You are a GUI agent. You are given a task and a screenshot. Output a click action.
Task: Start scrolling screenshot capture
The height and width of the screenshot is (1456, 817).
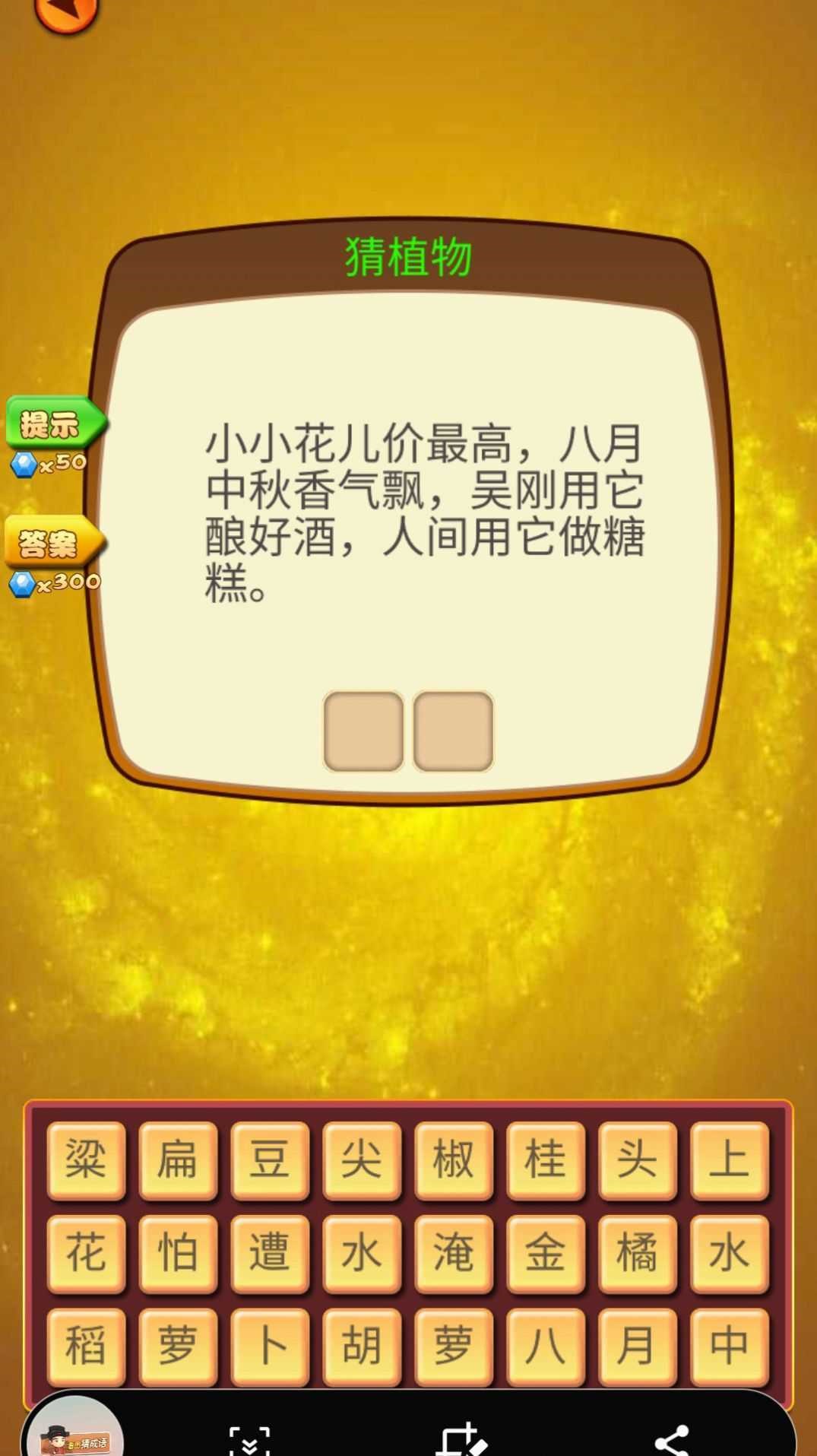tap(250, 1440)
